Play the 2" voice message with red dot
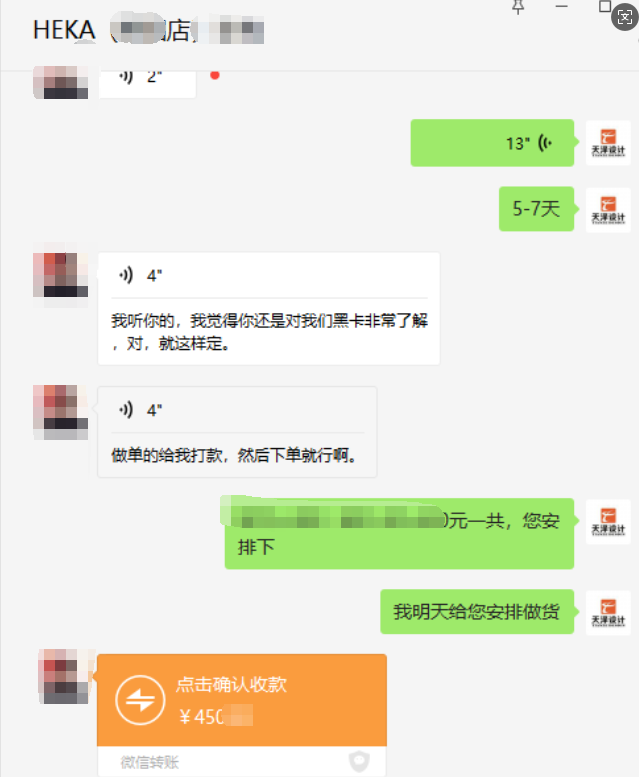Screen dimensions: 639x777 (147, 78)
